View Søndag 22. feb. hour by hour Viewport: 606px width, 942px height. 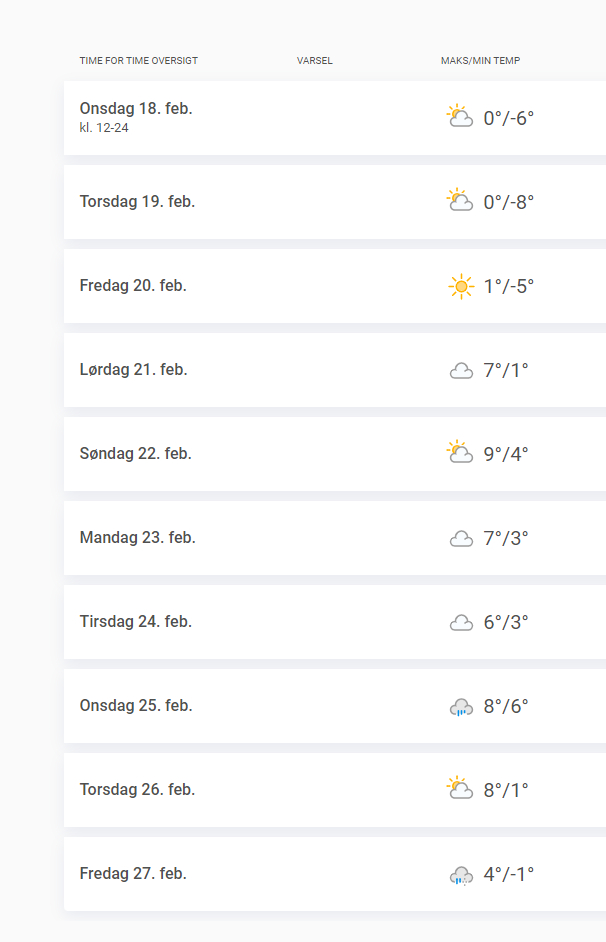coord(135,454)
